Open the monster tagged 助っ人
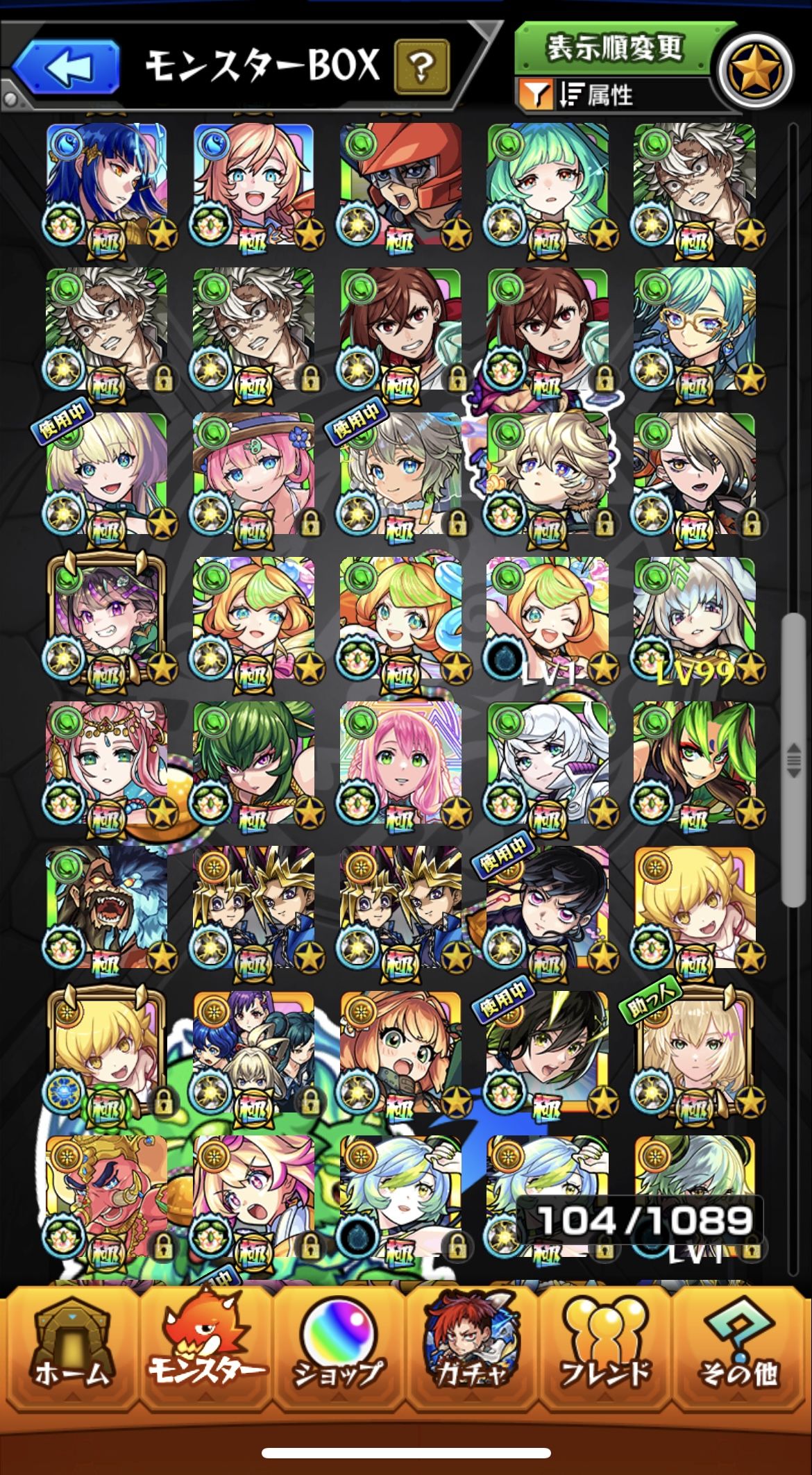Screen dimensions: 812x1475 point(694,1051)
